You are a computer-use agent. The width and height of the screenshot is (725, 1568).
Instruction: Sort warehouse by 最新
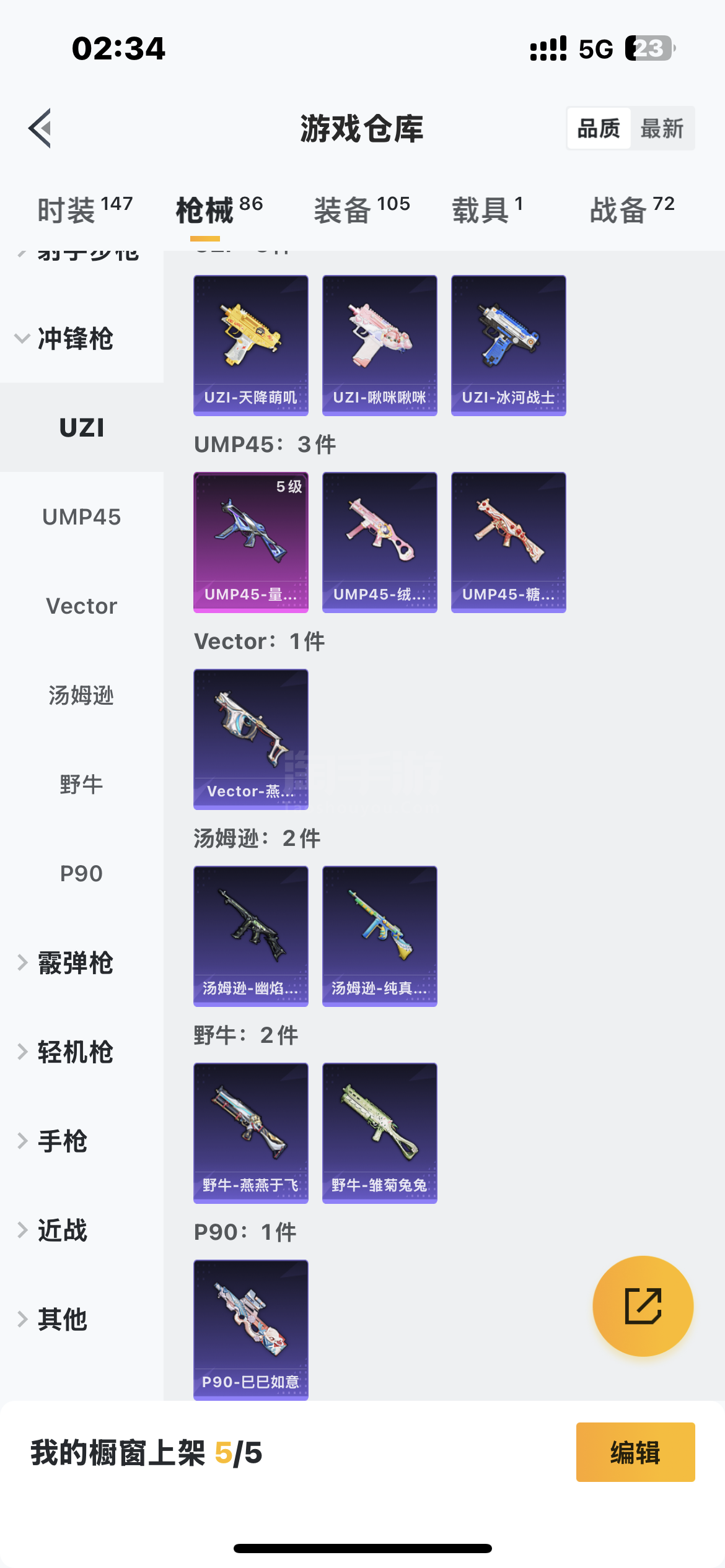(x=662, y=129)
